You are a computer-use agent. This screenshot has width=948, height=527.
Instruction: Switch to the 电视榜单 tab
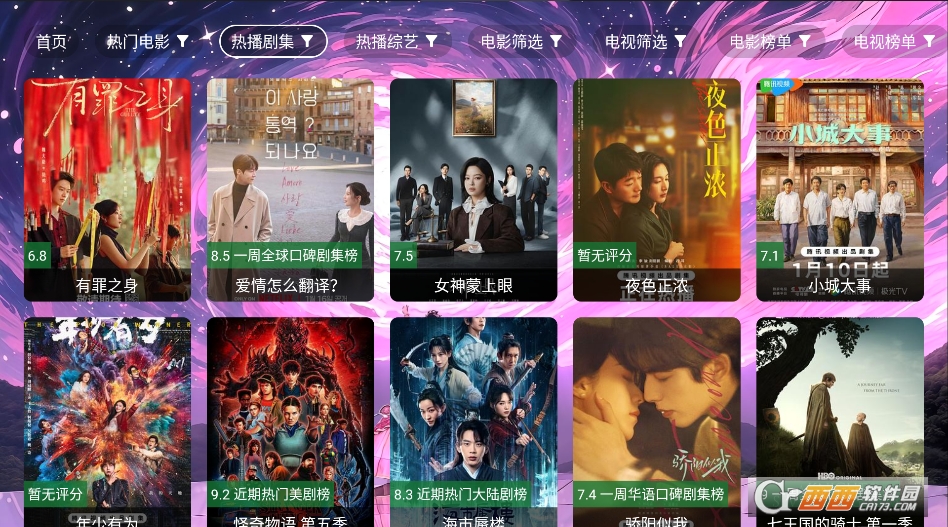point(893,42)
